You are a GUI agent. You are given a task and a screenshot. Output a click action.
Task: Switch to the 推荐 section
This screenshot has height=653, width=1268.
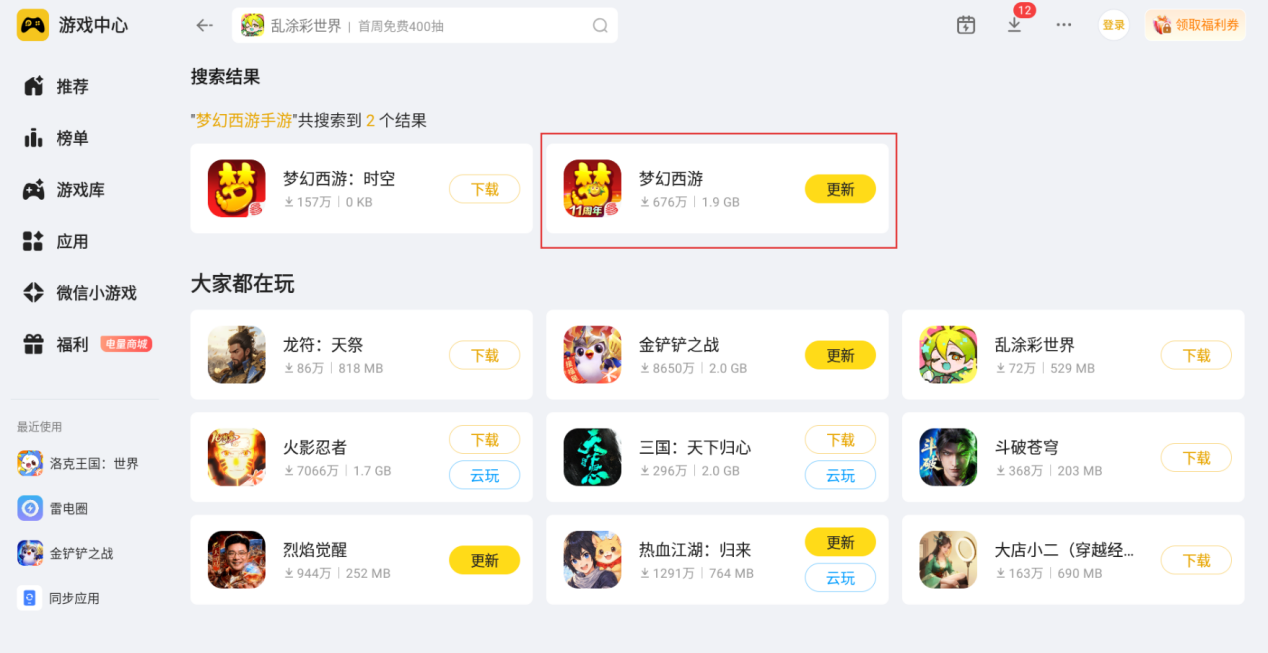(72, 87)
